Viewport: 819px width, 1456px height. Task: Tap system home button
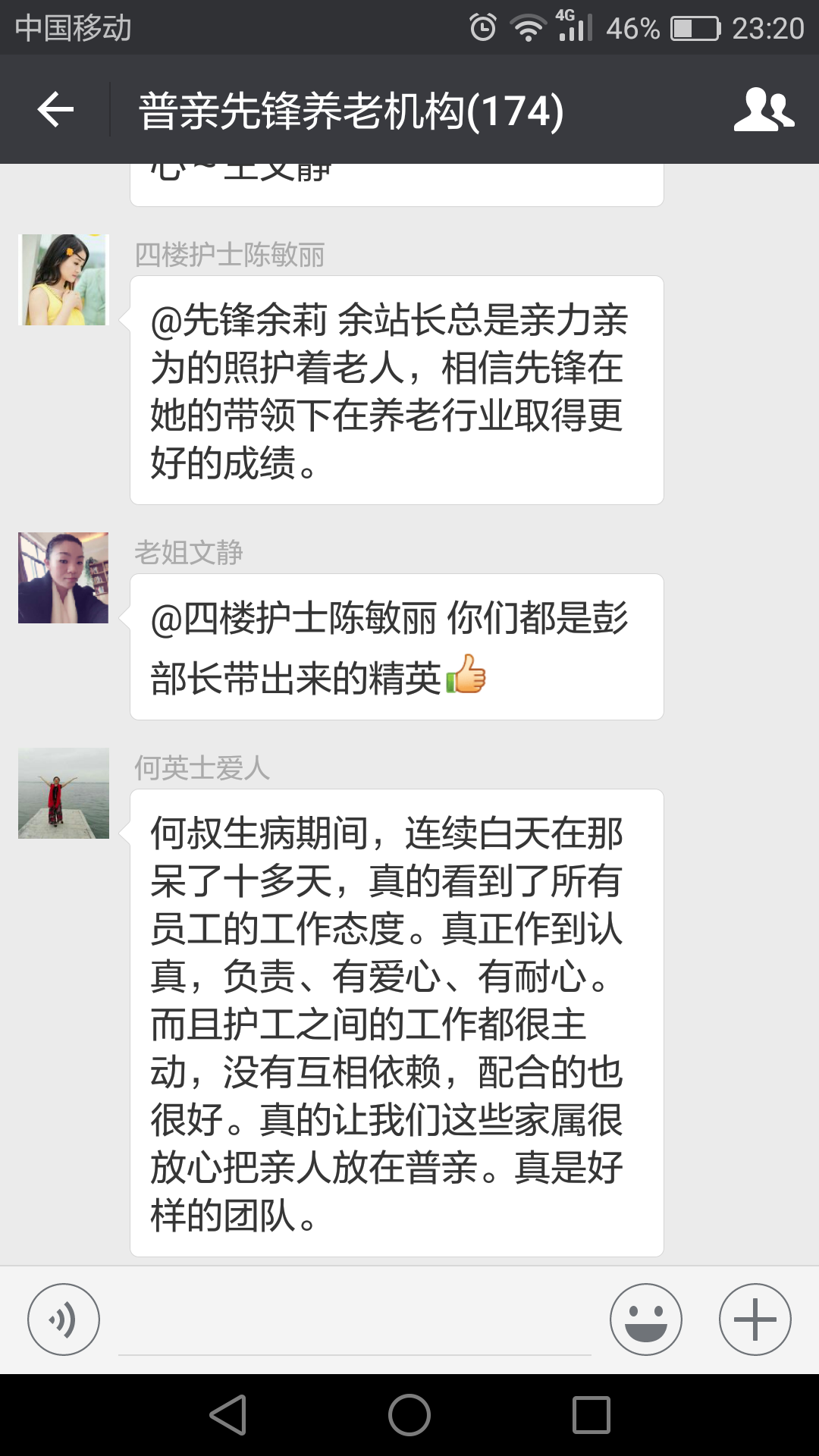coord(409,1415)
